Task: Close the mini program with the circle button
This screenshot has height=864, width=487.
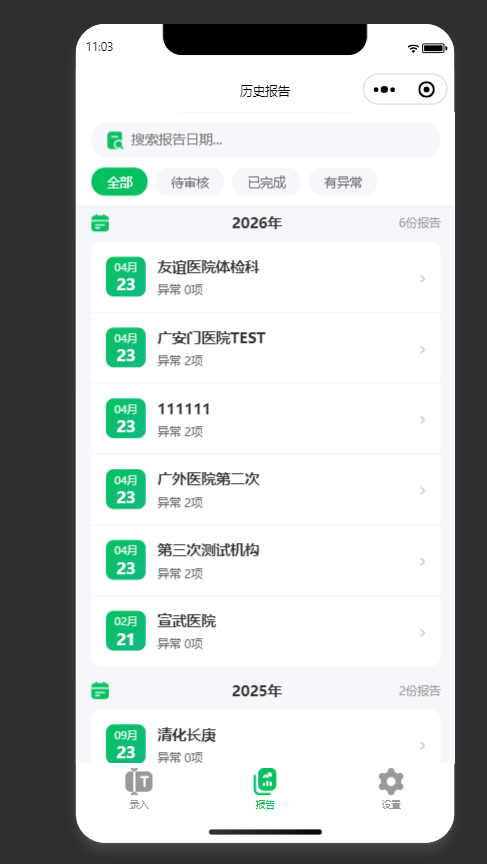Action: pos(426,89)
